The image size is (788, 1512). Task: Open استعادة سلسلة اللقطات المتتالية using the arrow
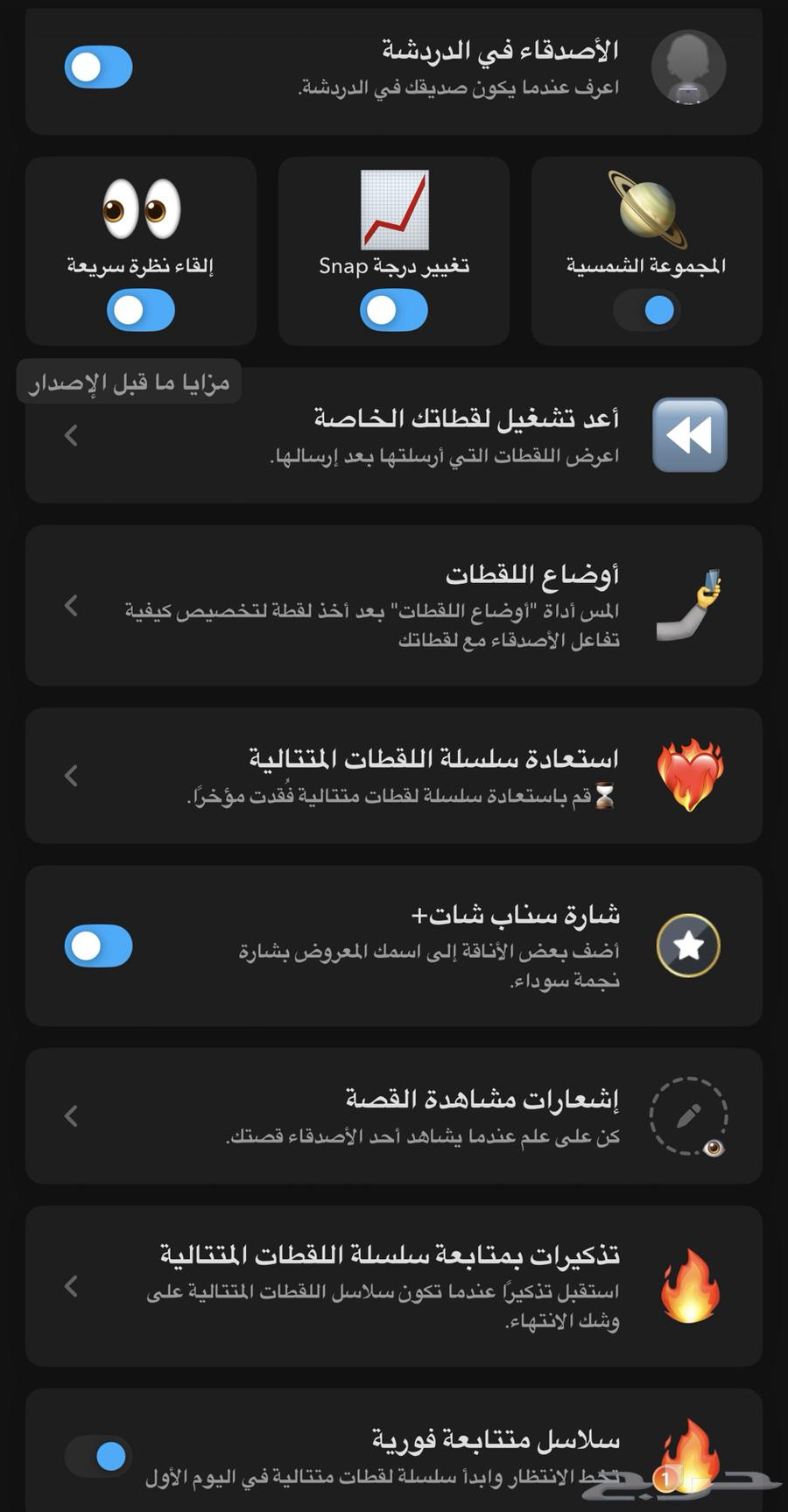70,774
